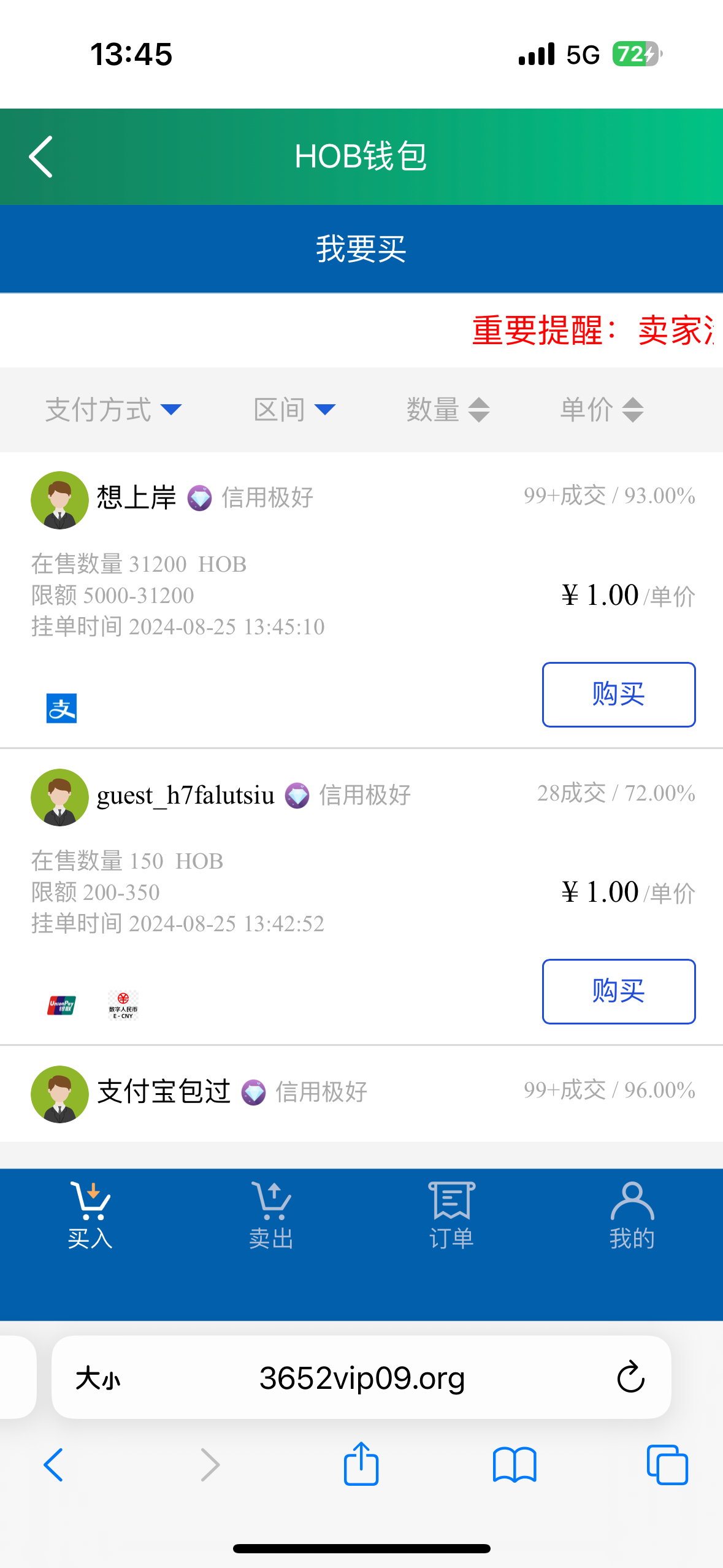723x1568 pixels.
Task: Open Safari bookmarks
Action: coord(515,1464)
